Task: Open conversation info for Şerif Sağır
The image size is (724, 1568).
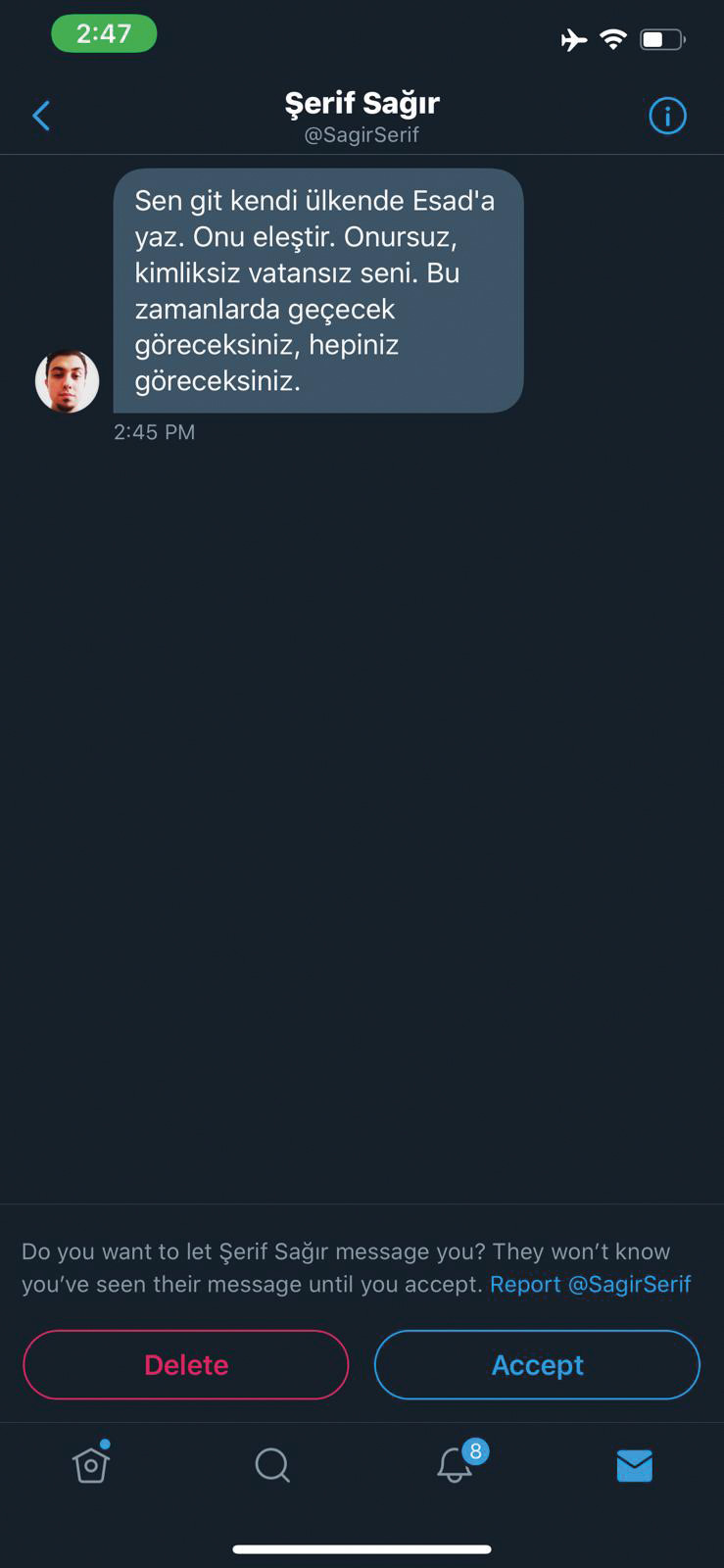Action: click(x=667, y=116)
